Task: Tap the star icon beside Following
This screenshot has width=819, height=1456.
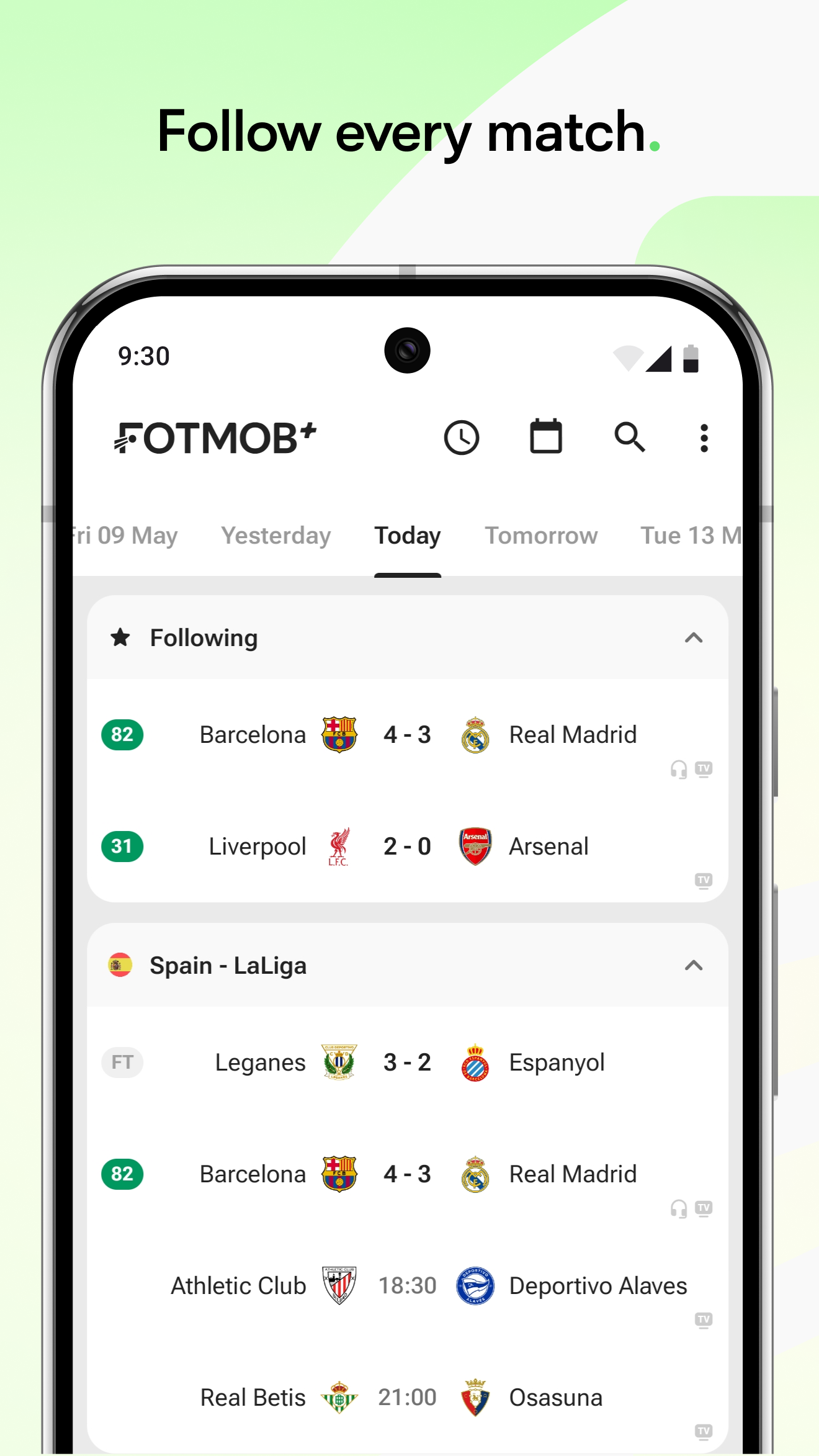Action: pos(122,637)
